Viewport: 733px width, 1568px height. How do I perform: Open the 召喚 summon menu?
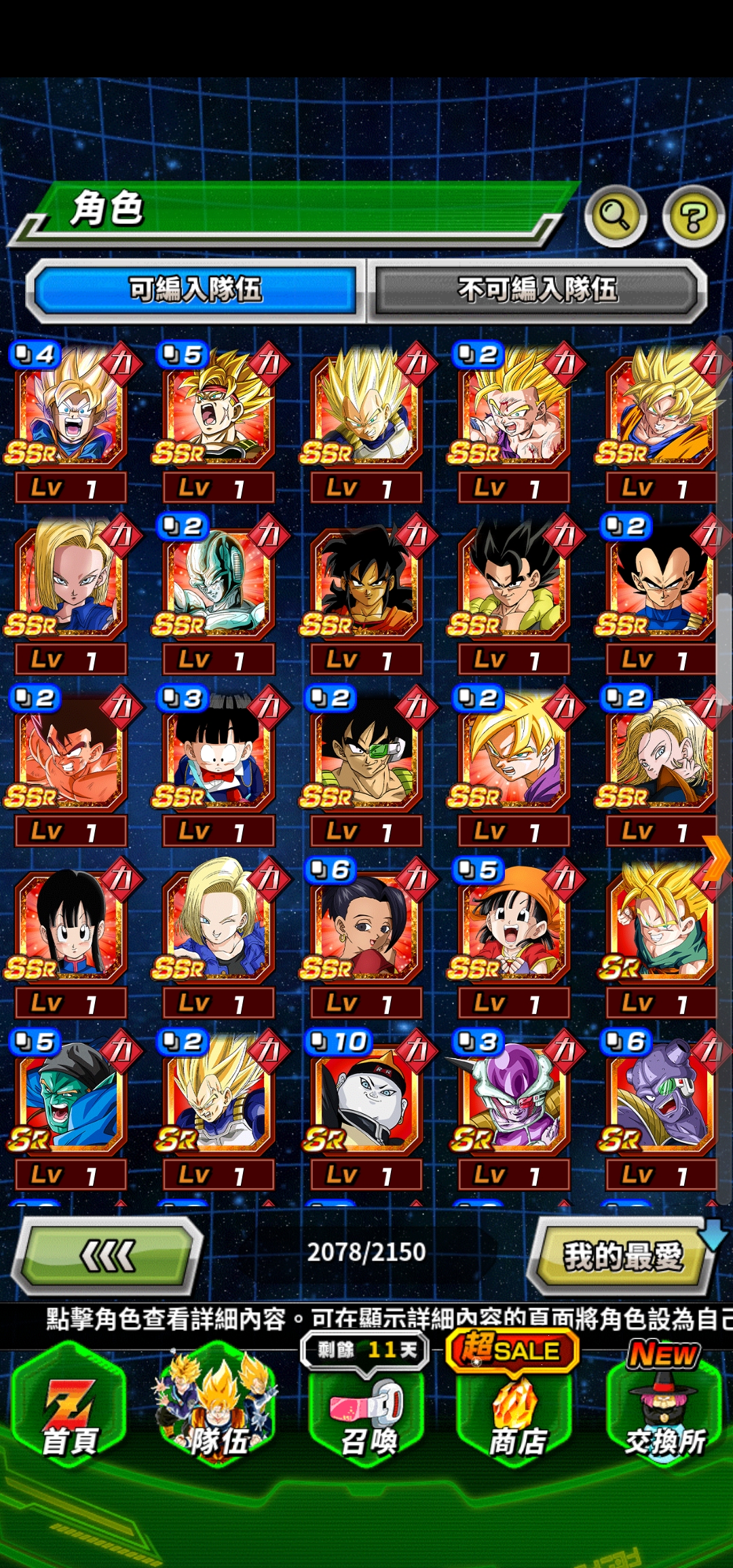(x=367, y=1419)
